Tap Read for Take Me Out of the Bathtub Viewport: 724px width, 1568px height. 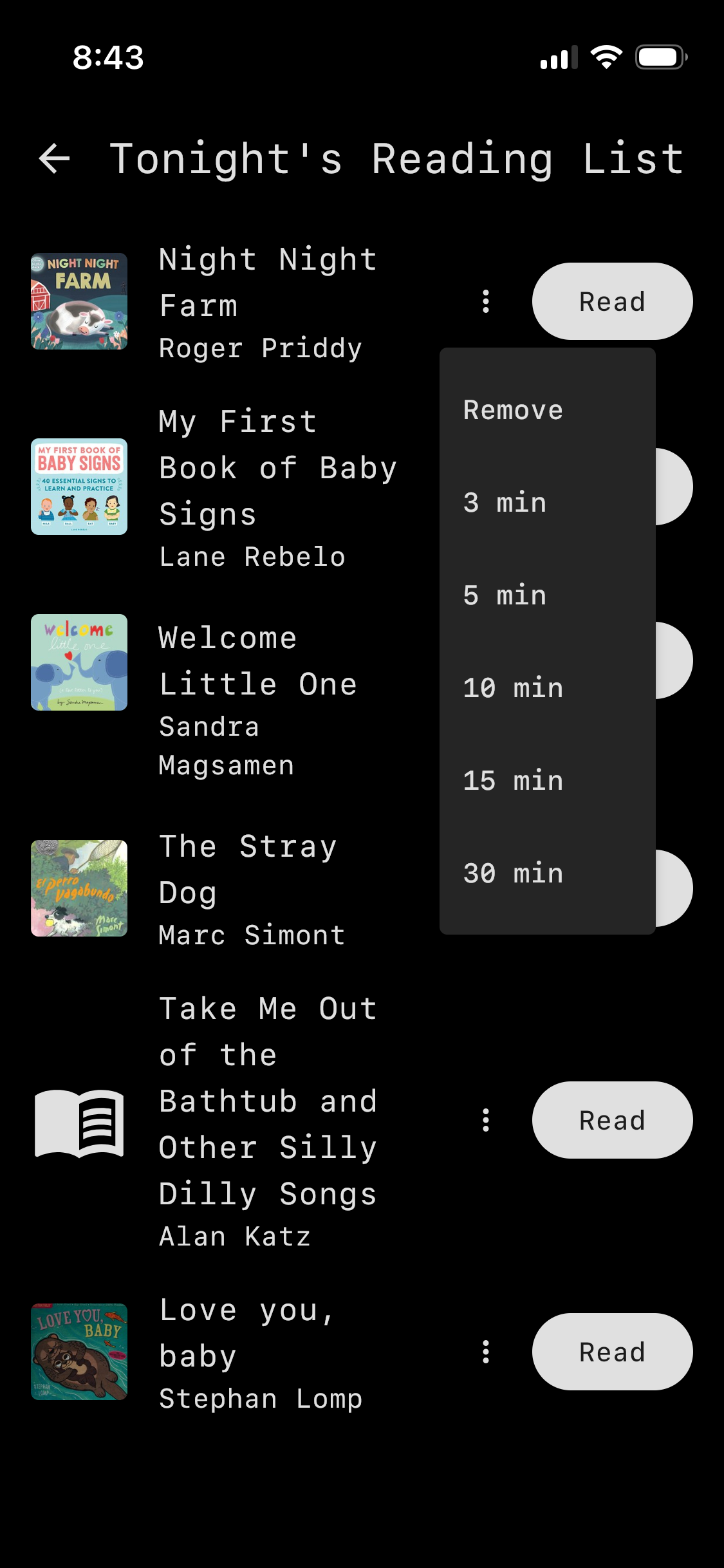coord(611,1120)
